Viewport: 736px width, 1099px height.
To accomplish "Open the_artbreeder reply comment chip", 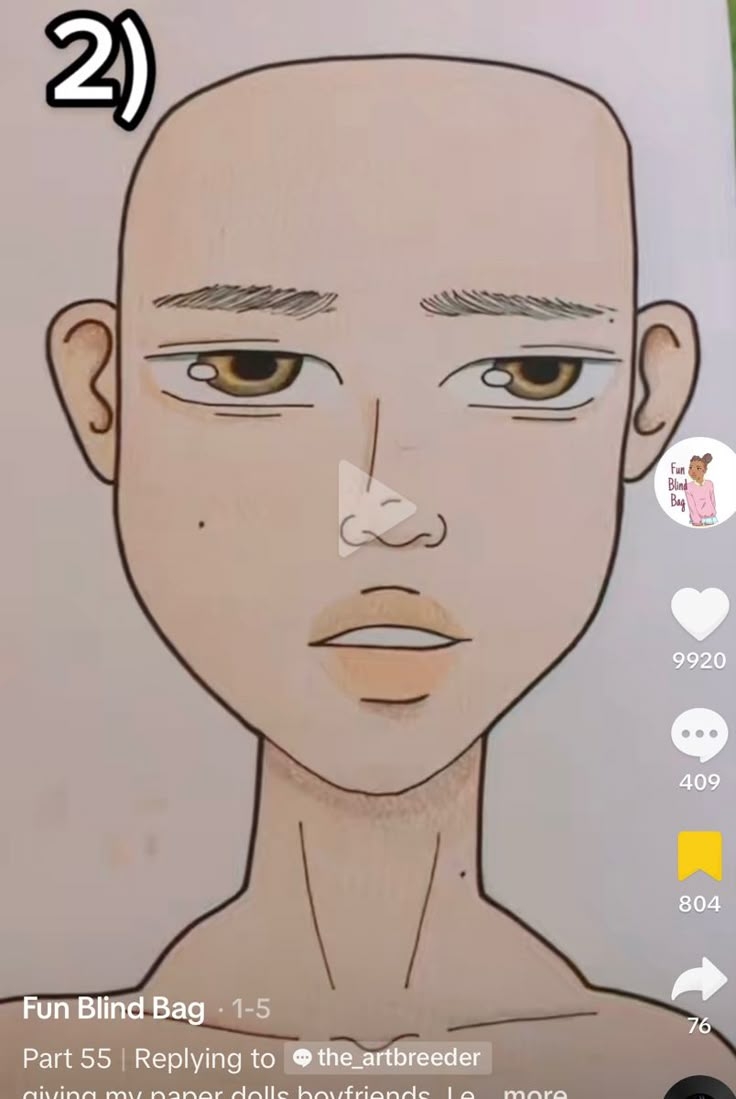I will [387, 1058].
